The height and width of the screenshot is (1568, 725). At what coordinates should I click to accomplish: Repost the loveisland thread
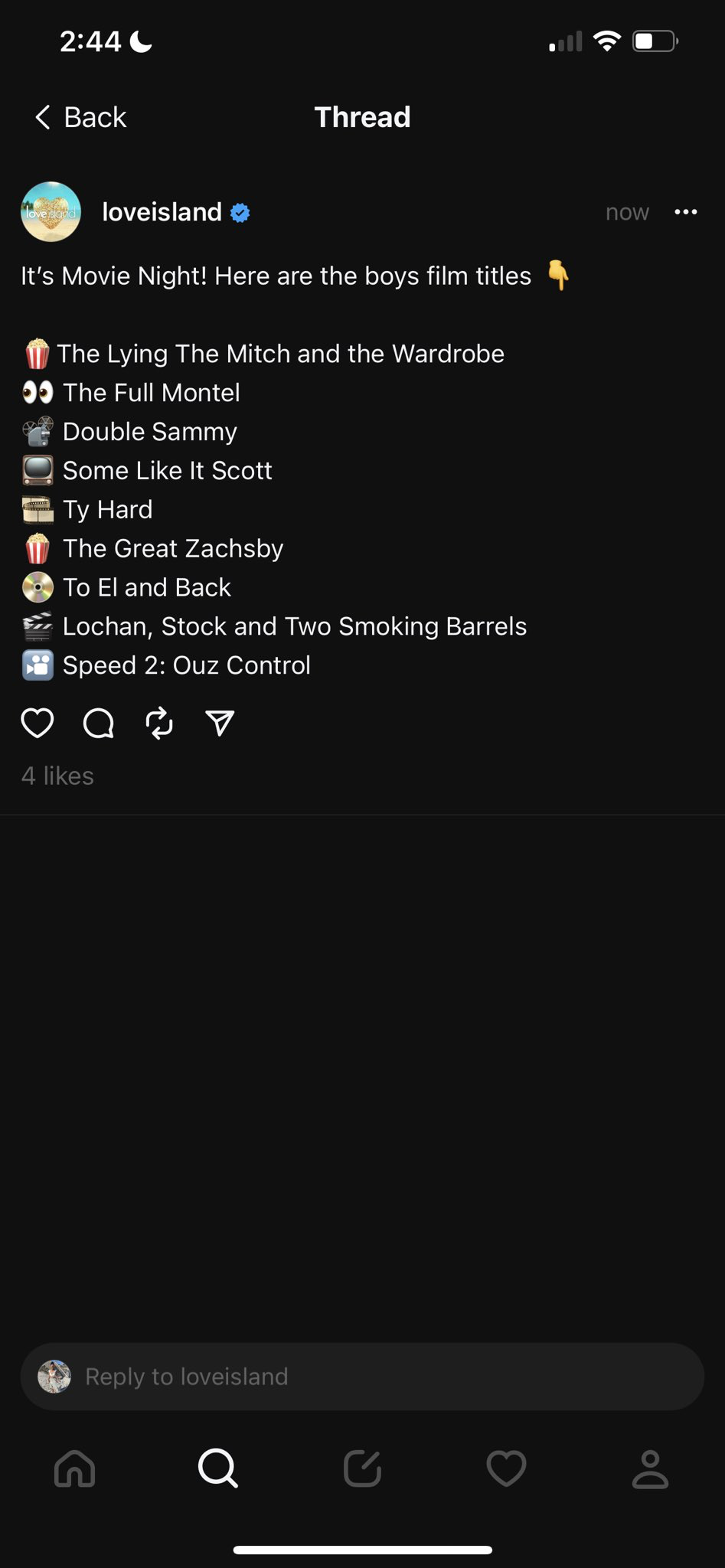pos(159,723)
